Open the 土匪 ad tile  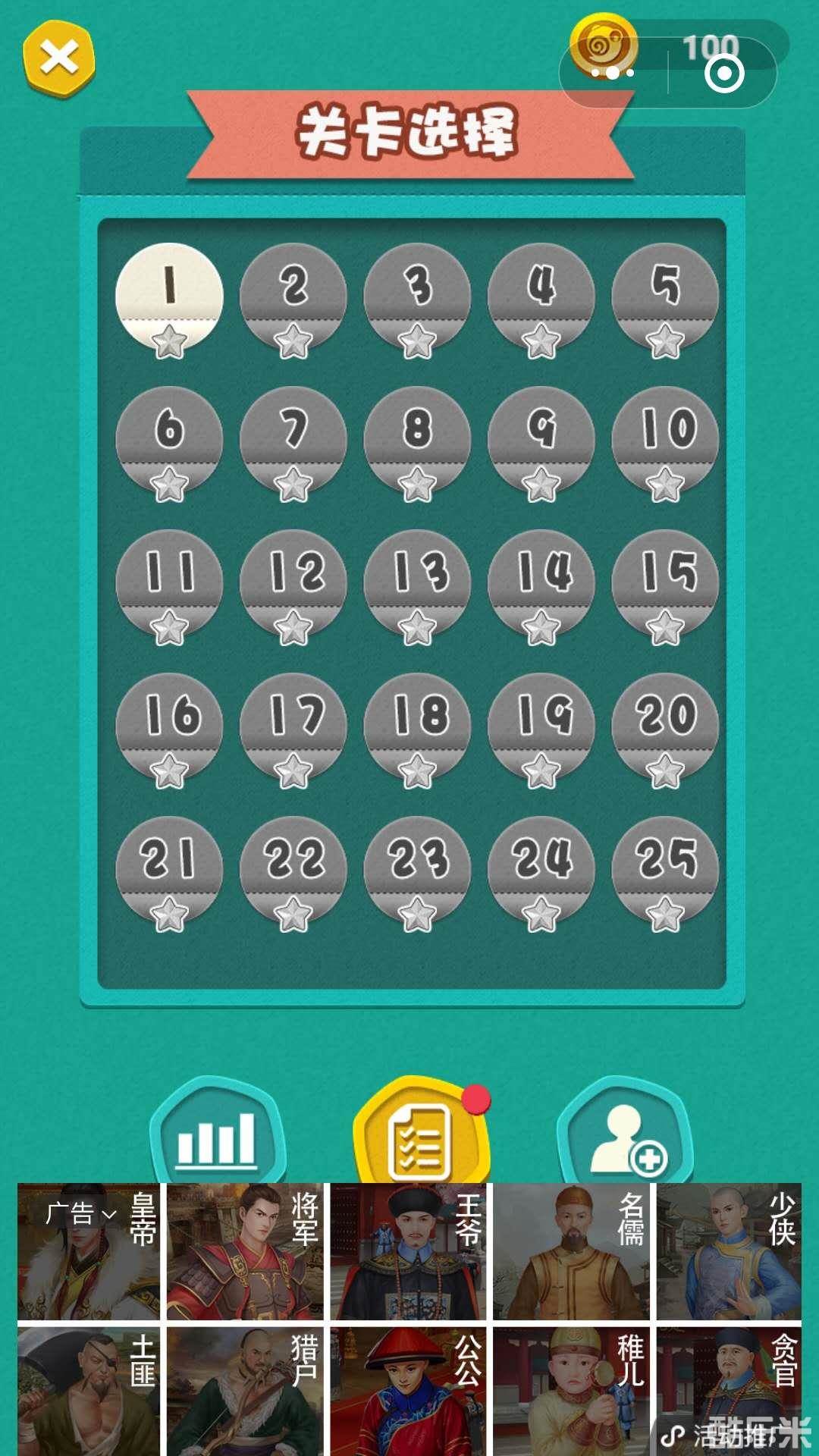[x=89, y=1391]
